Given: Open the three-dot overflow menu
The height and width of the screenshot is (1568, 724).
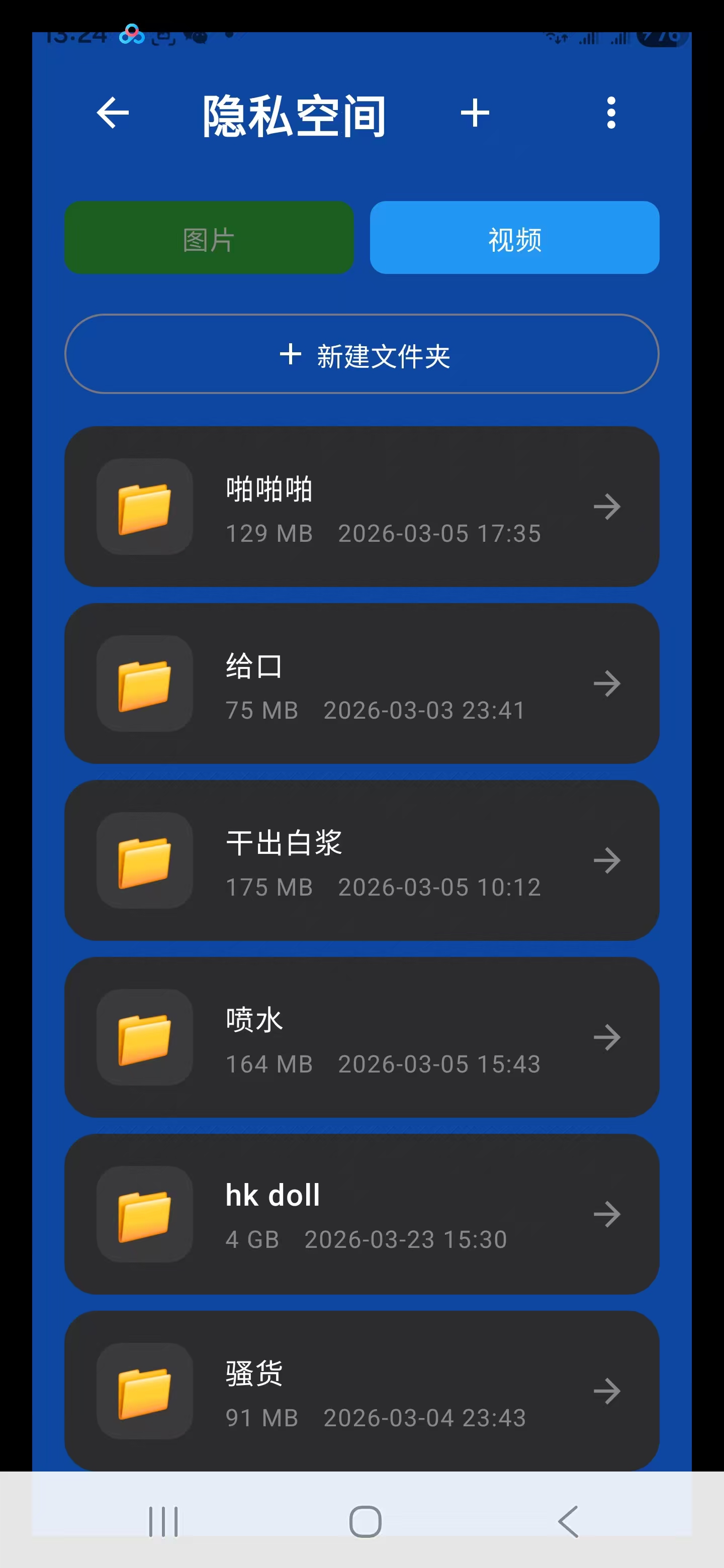Looking at the screenshot, I should pos(611,113).
